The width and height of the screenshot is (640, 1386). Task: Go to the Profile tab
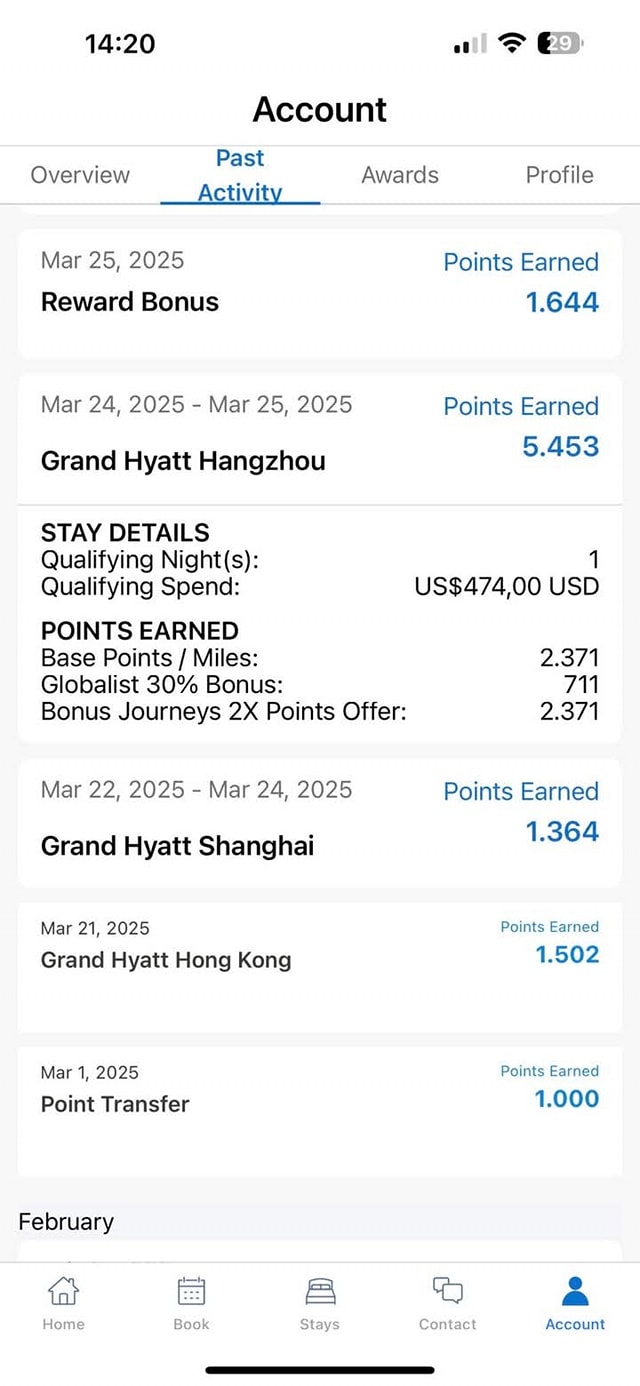[559, 175]
